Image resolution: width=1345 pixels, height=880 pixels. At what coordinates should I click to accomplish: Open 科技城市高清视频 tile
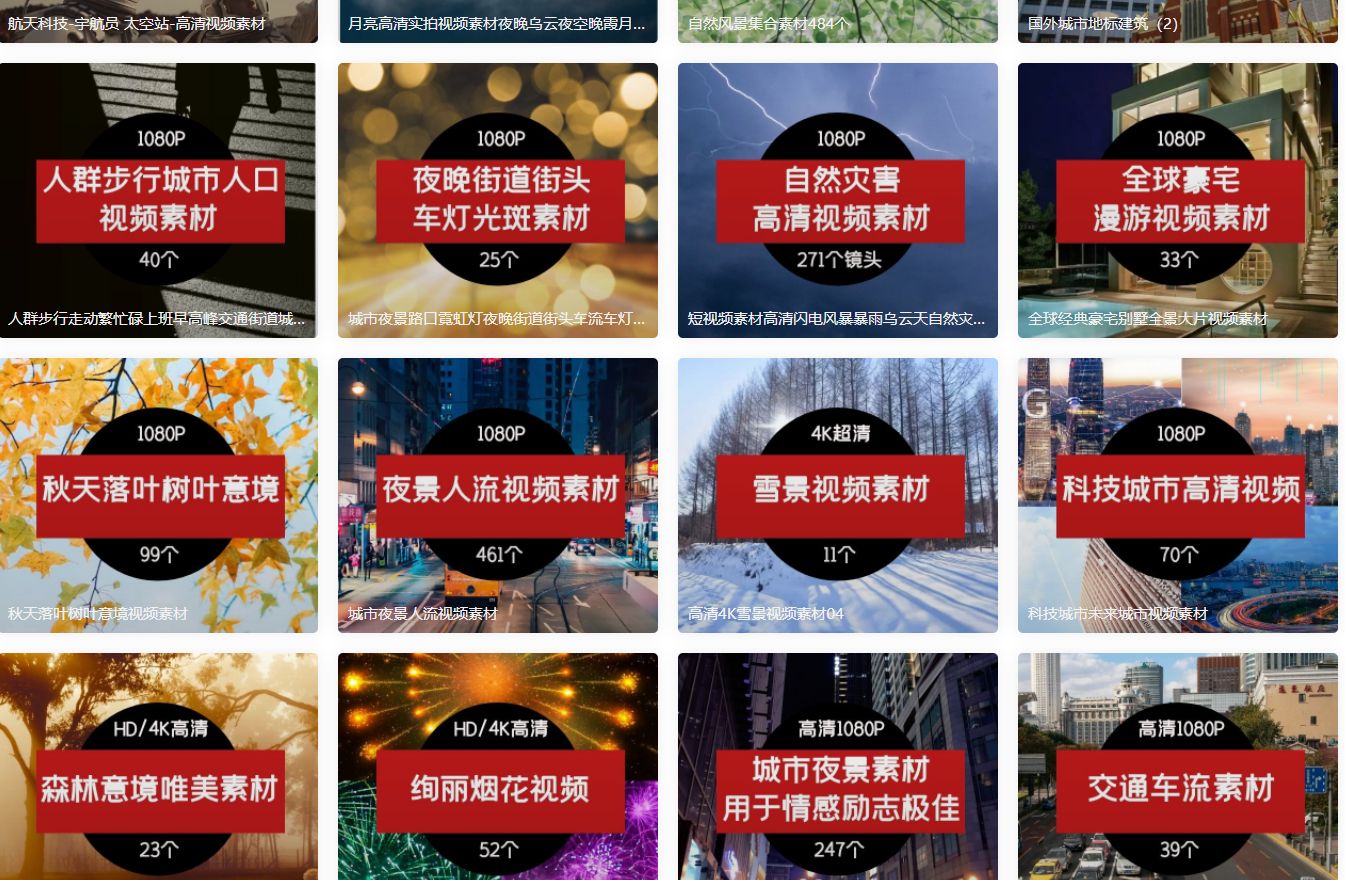tap(1178, 495)
